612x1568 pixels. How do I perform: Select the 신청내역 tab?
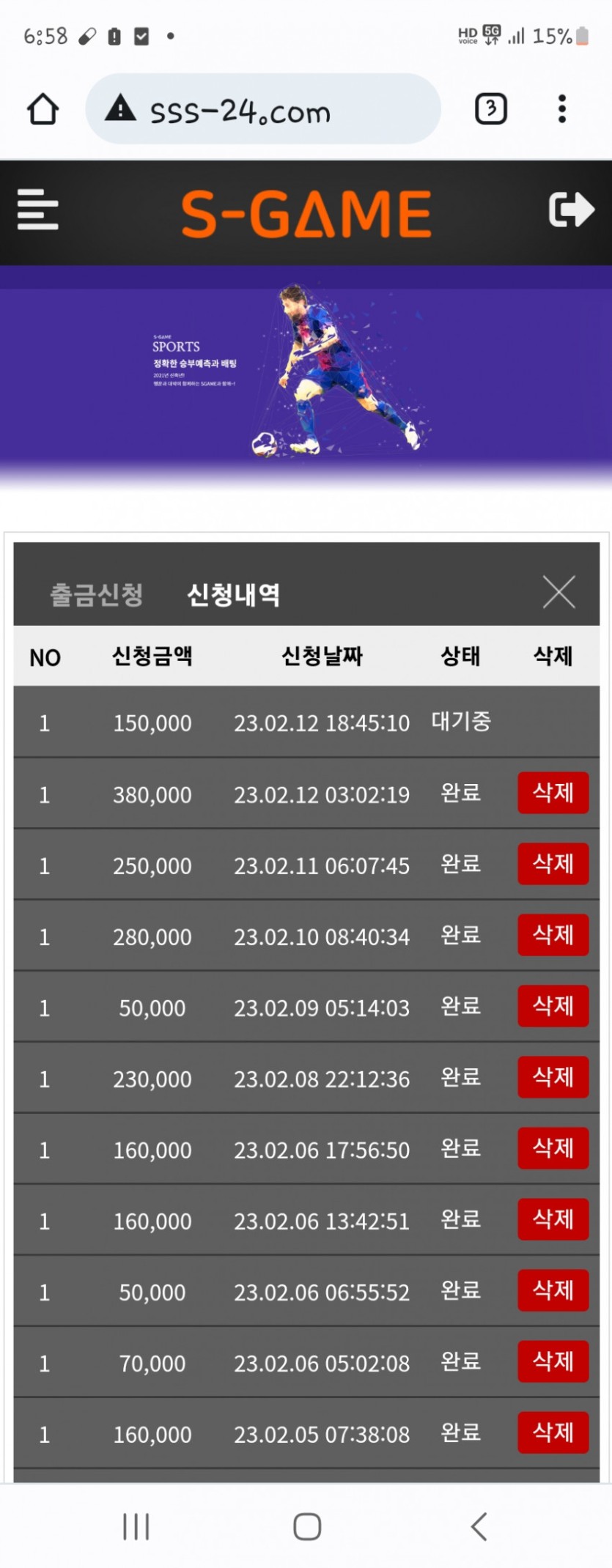pyautogui.click(x=233, y=594)
